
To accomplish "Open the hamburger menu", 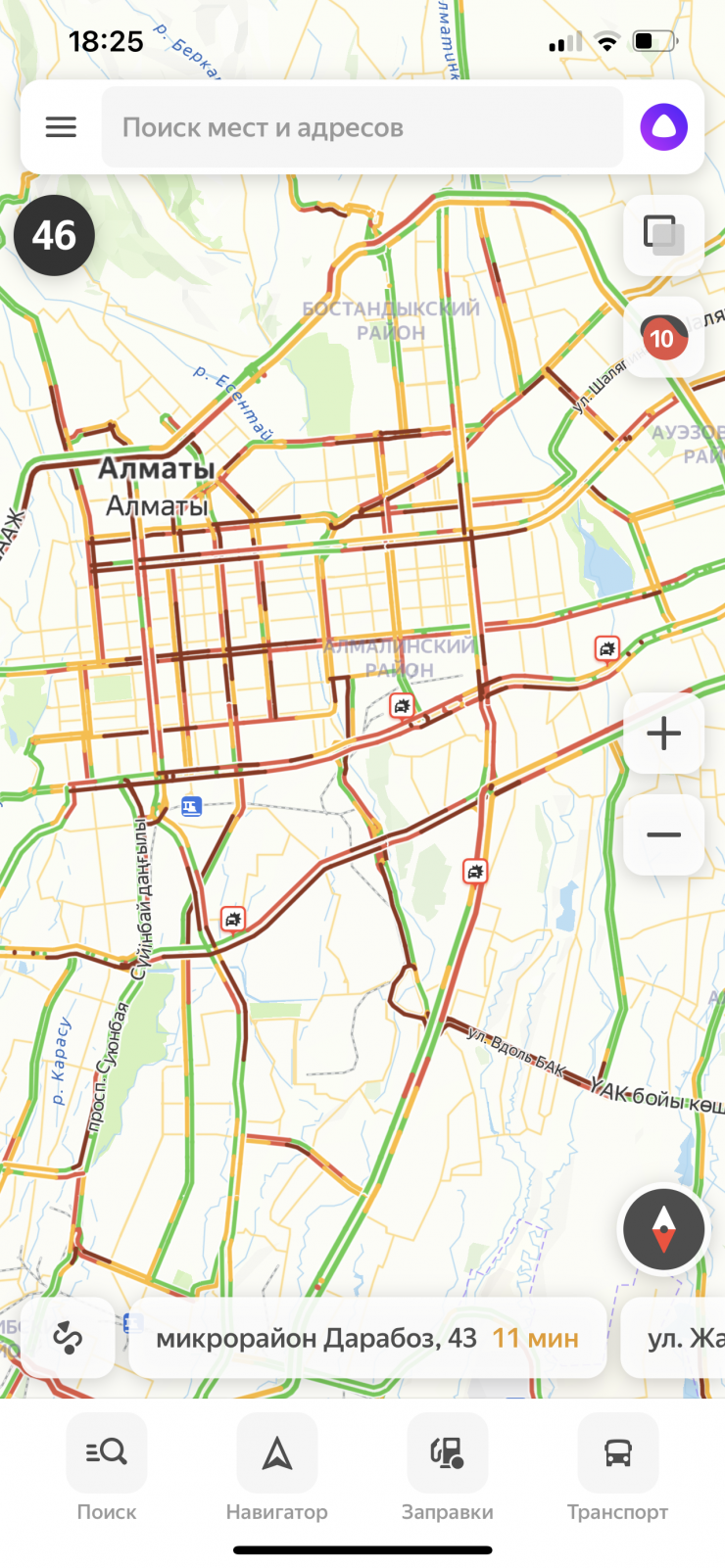I will (x=61, y=127).
